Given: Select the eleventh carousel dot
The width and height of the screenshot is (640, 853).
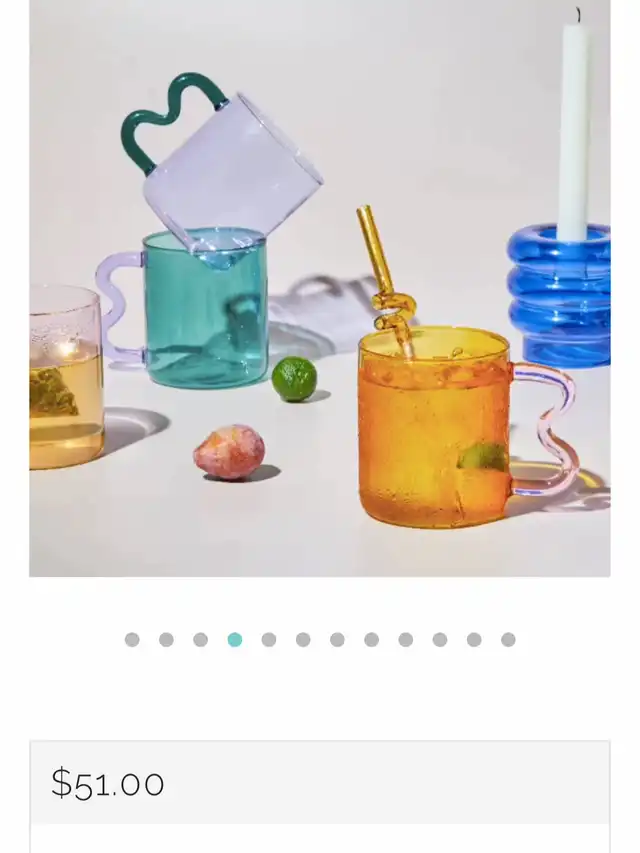Looking at the screenshot, I should coord(474,640).
